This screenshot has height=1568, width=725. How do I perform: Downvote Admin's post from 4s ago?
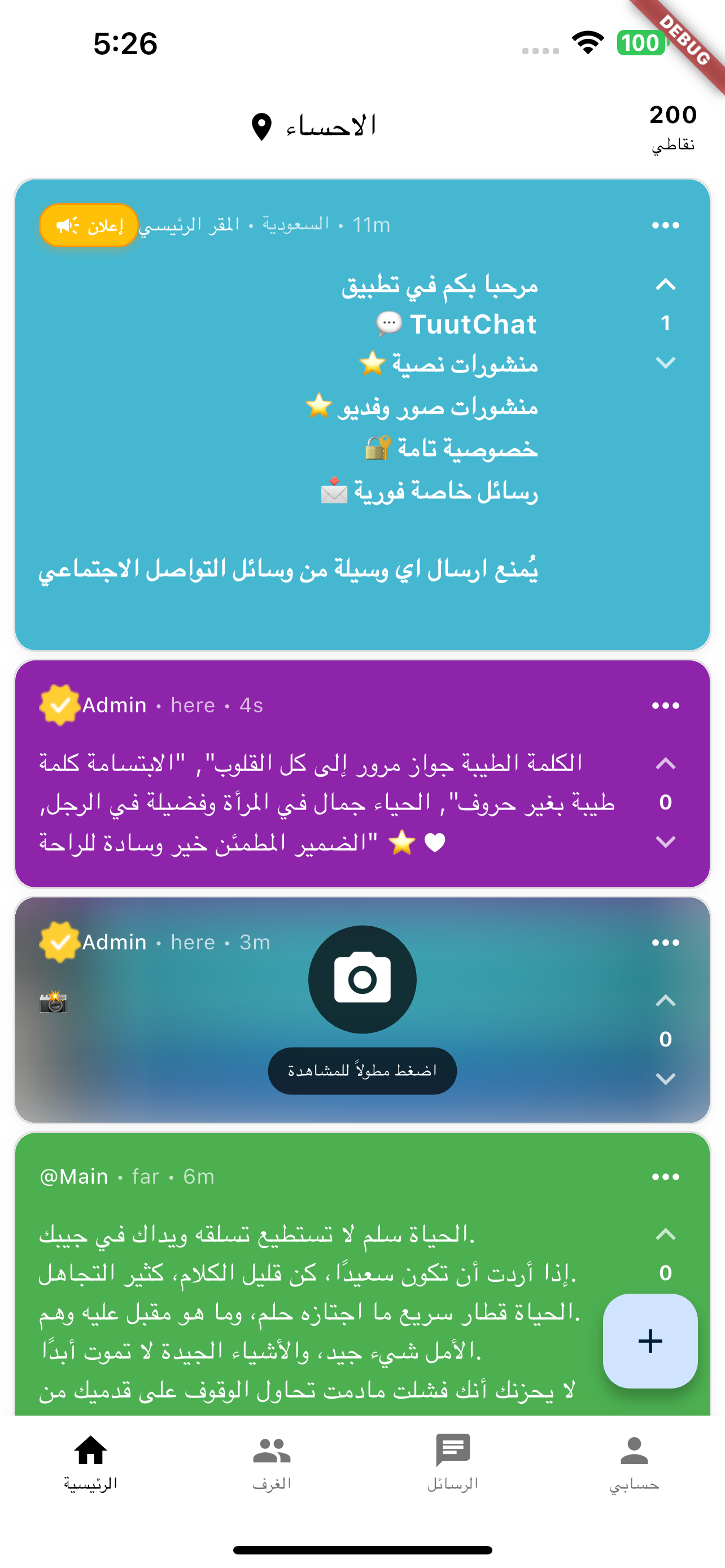pyautogui.click(x=665, y=842)
